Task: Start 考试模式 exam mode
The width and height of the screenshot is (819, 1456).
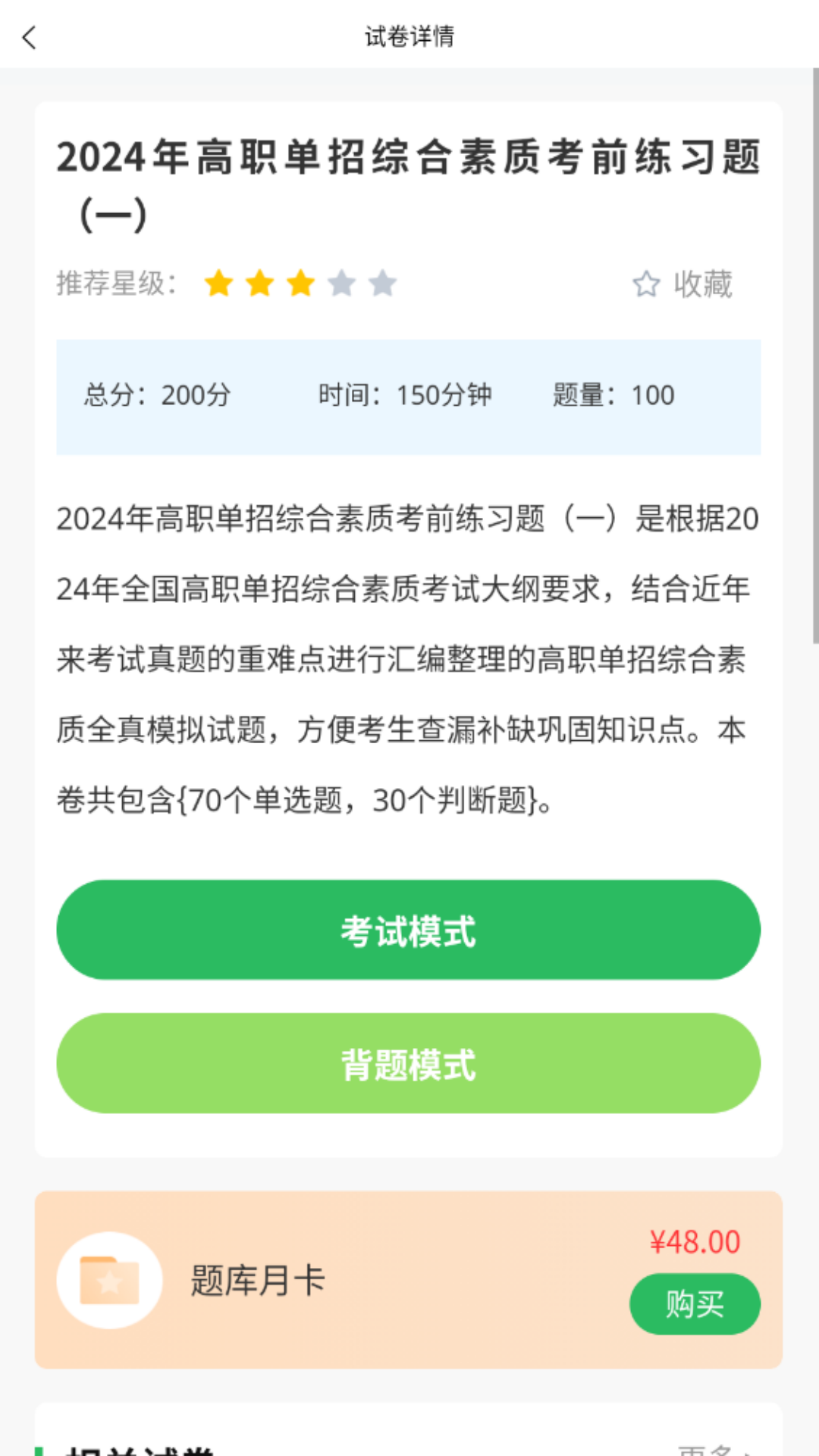Action: click(x=409, y=930)
